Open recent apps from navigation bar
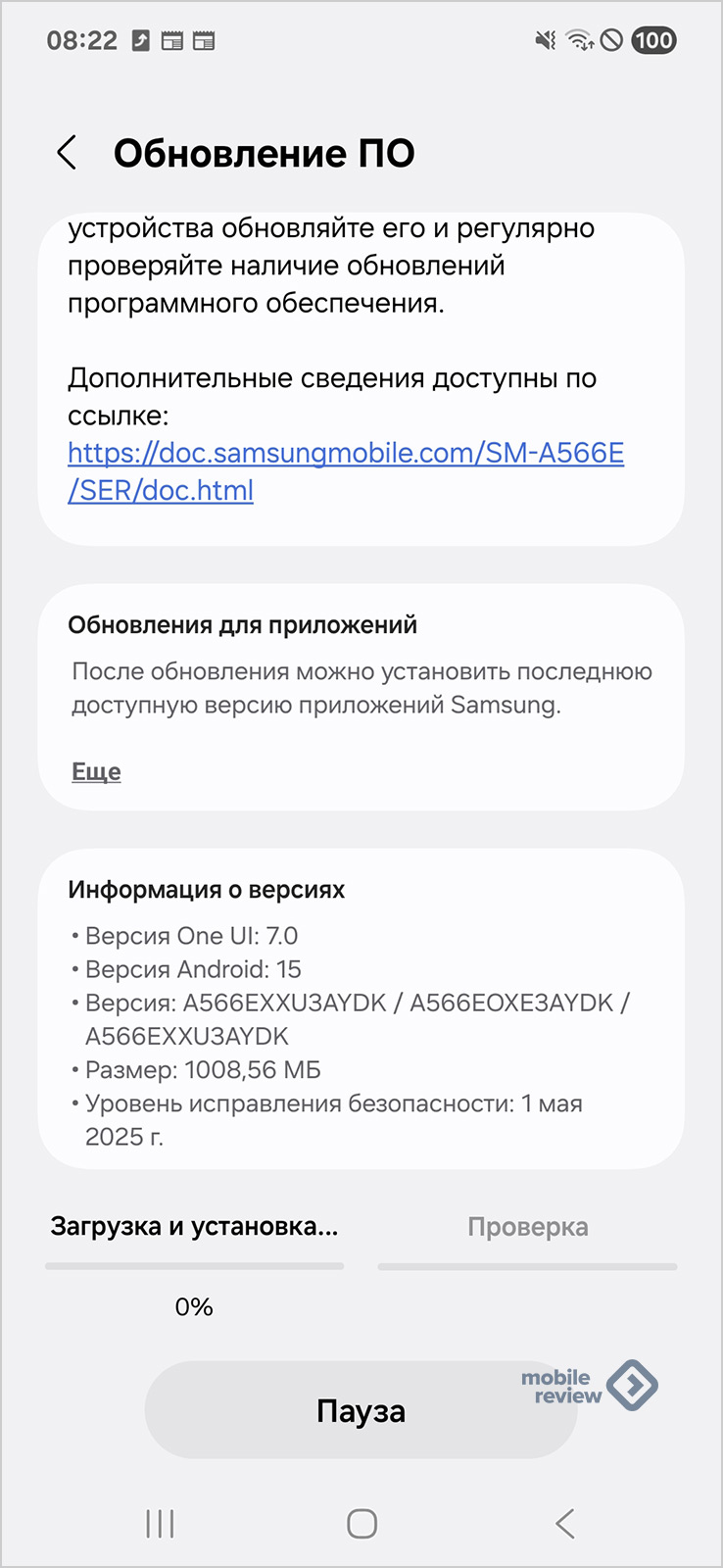 point(160,1524)
